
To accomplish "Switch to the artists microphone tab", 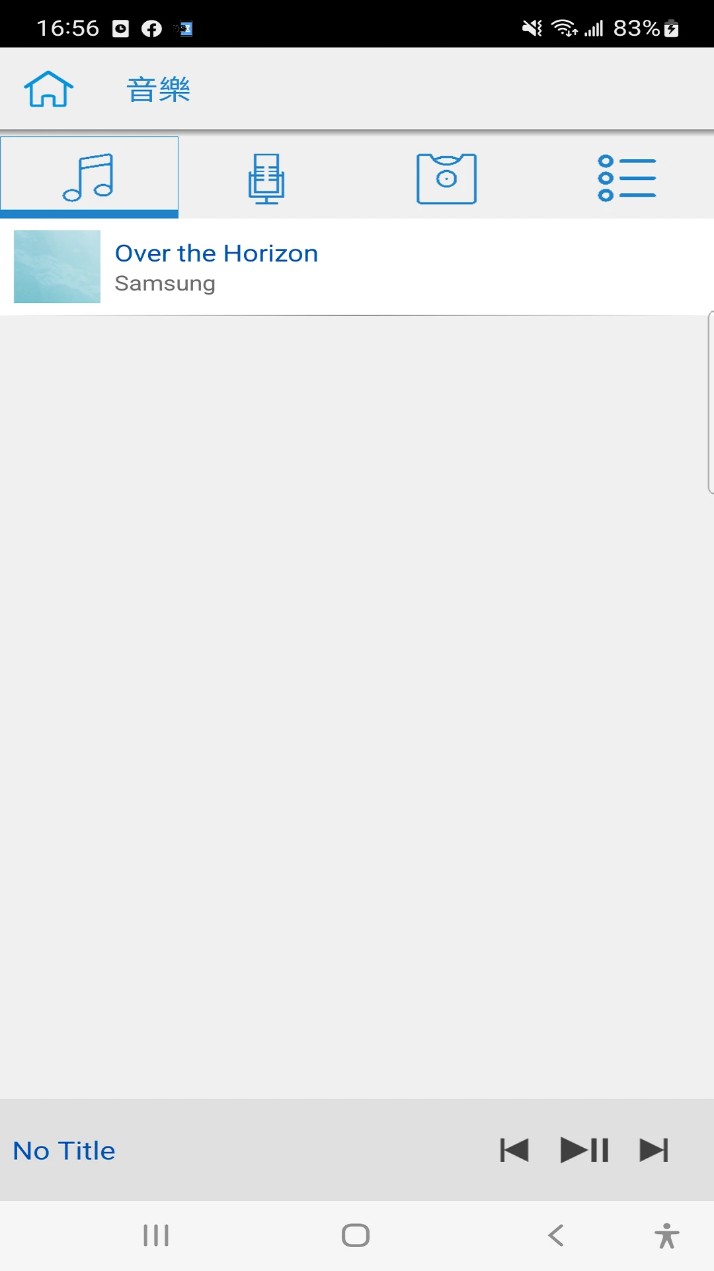I will click(x=266, y=179).
